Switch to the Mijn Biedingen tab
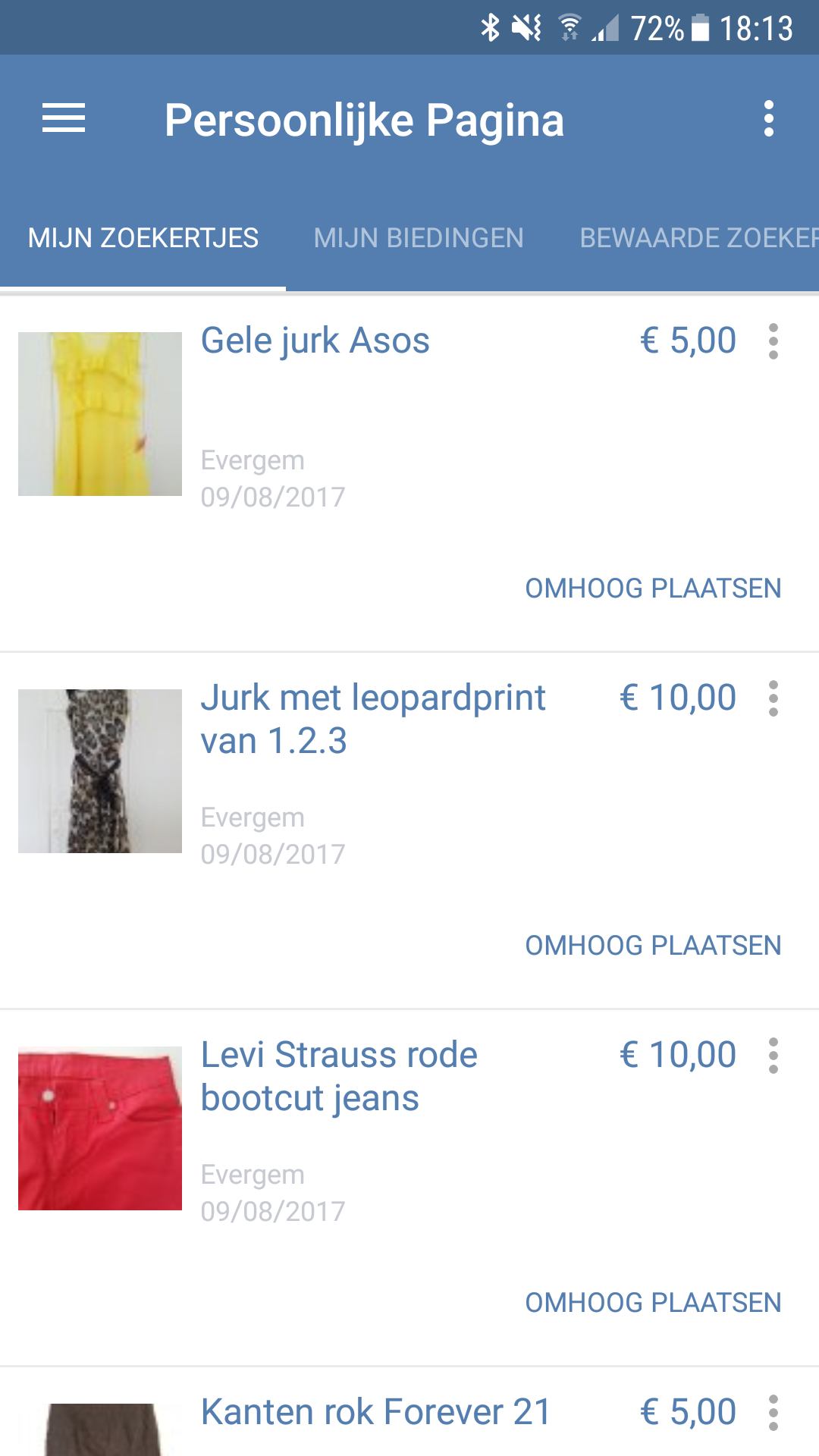The width and height of the screenshot is (819, 1456). point(419,238)
